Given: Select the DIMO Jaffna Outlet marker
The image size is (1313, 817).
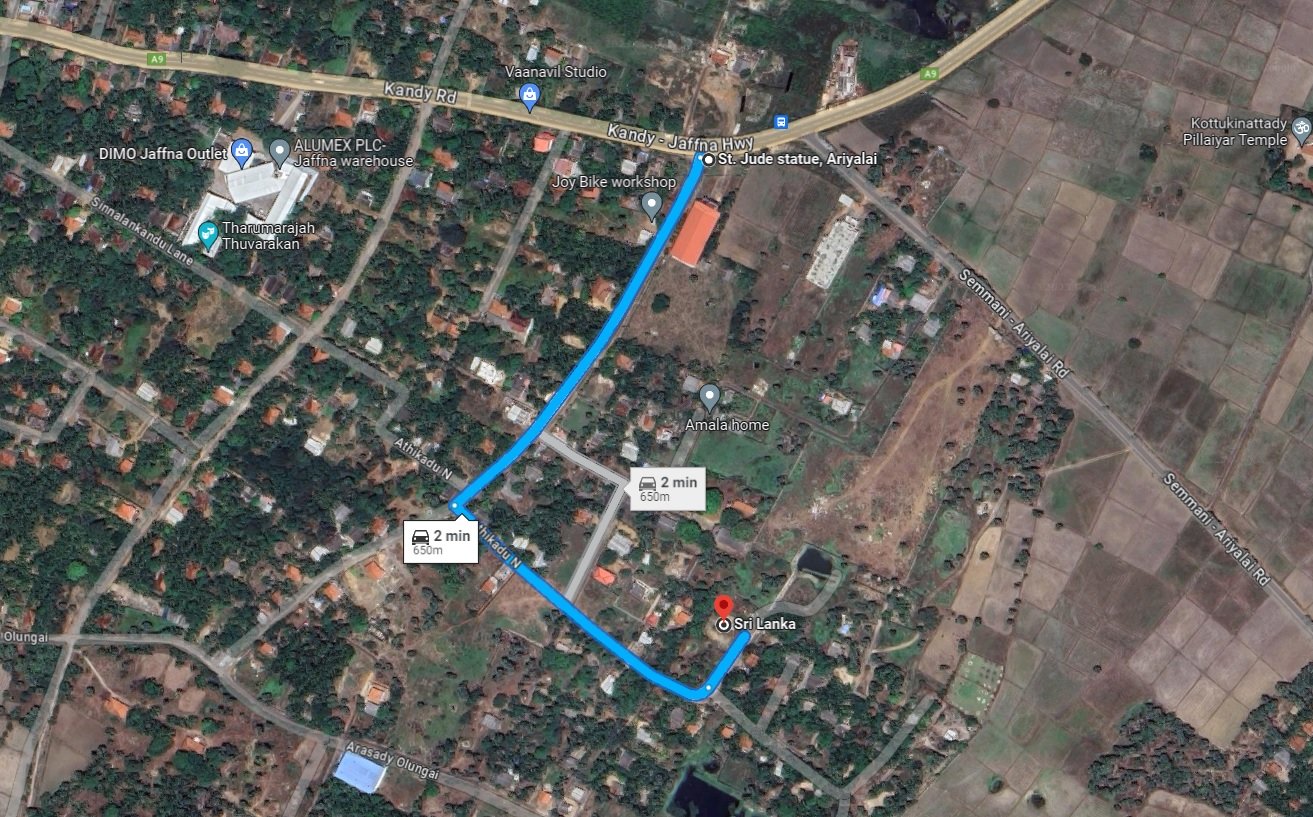Looking at the screenshot, I should click(241, 152).
